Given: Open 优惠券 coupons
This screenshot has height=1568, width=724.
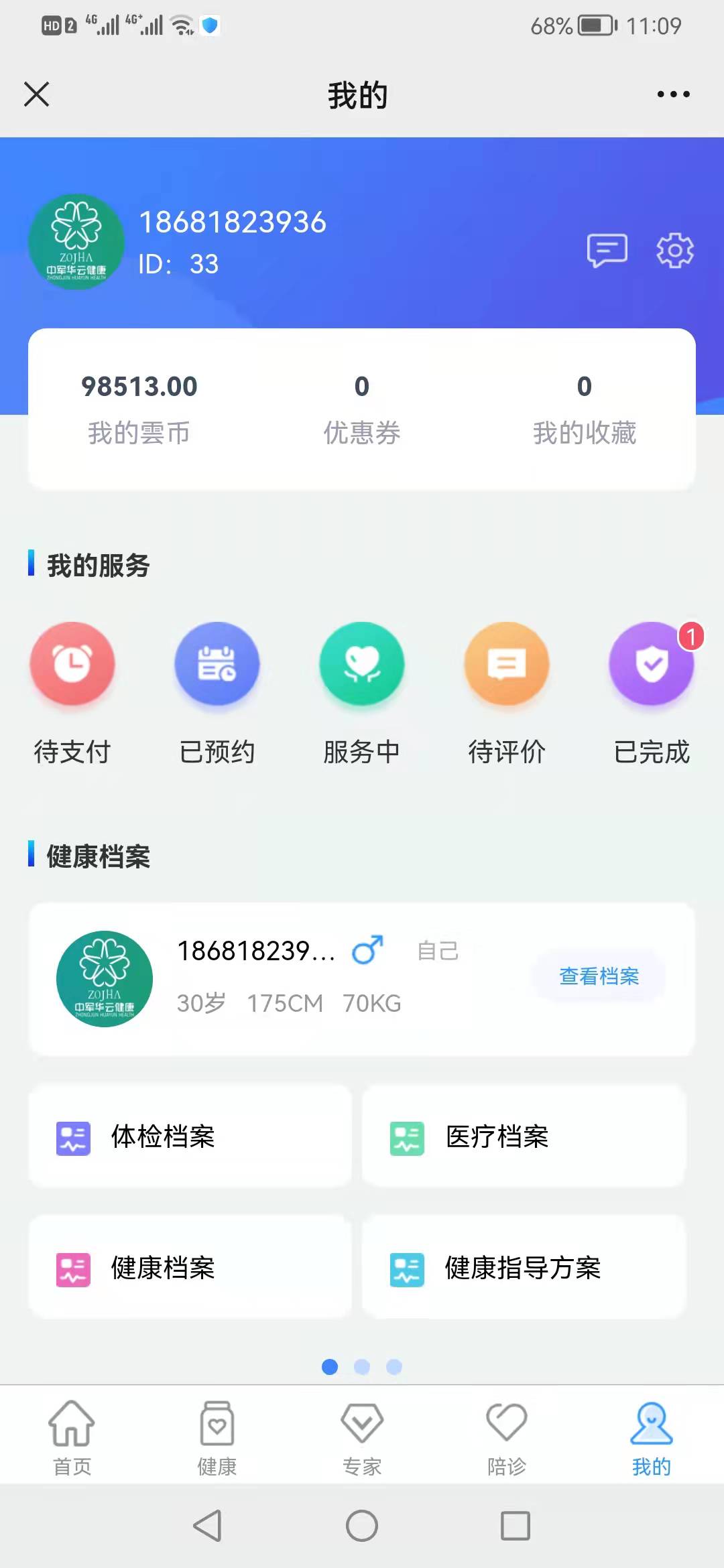Looking at the screenshot, I should click(x=362, y=409).
